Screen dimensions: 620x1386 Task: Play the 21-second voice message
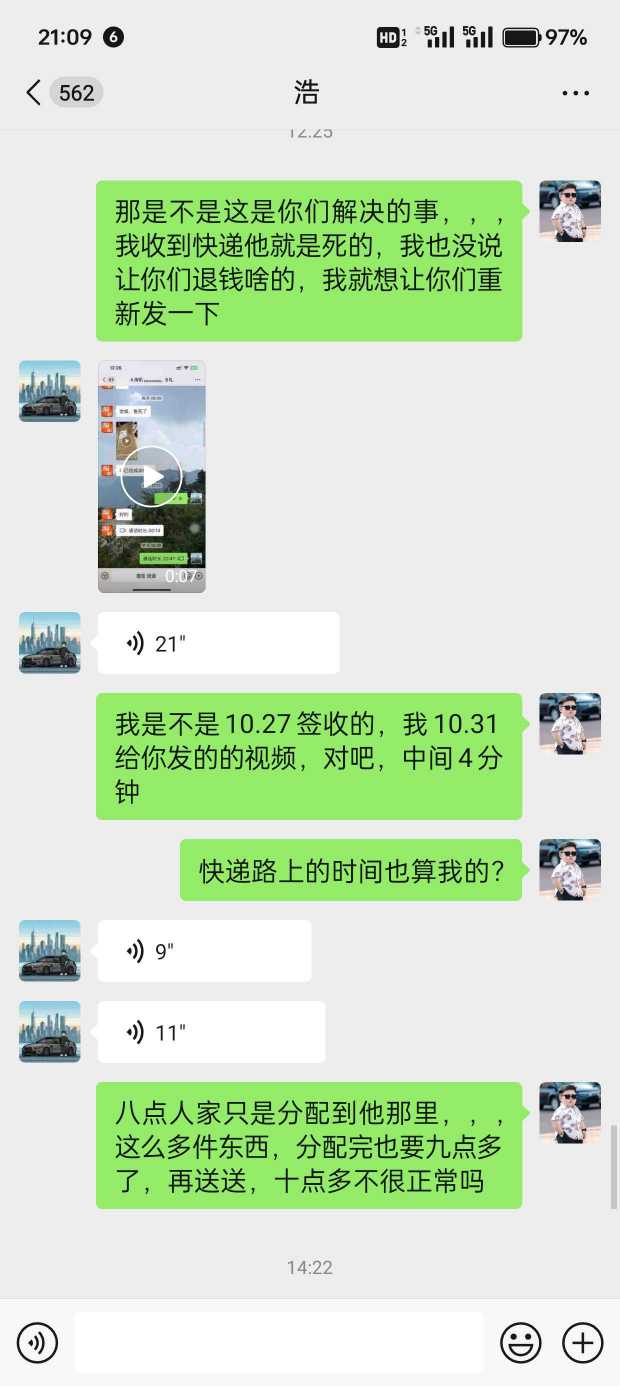click(x=218, y=643)
